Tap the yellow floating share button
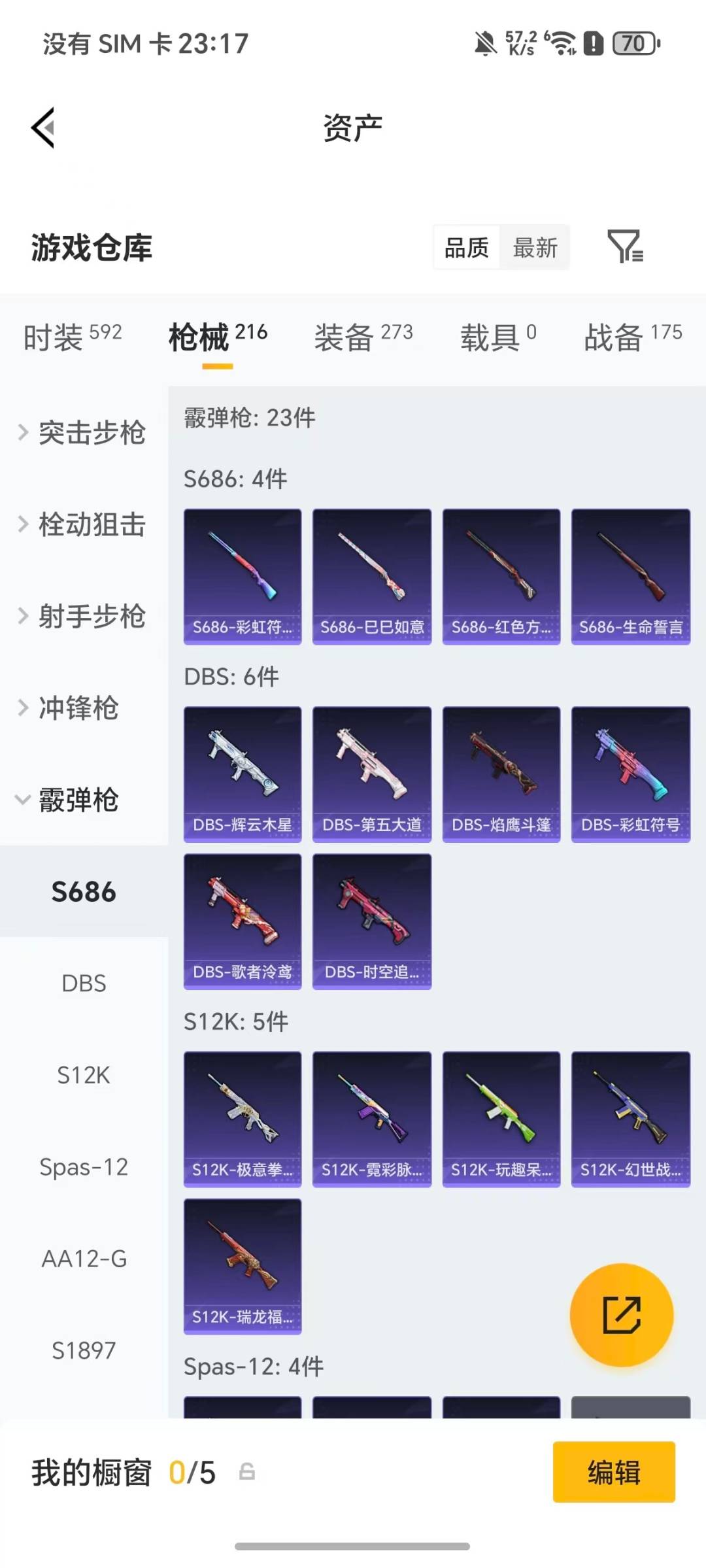 click(x=621, y=1314)
